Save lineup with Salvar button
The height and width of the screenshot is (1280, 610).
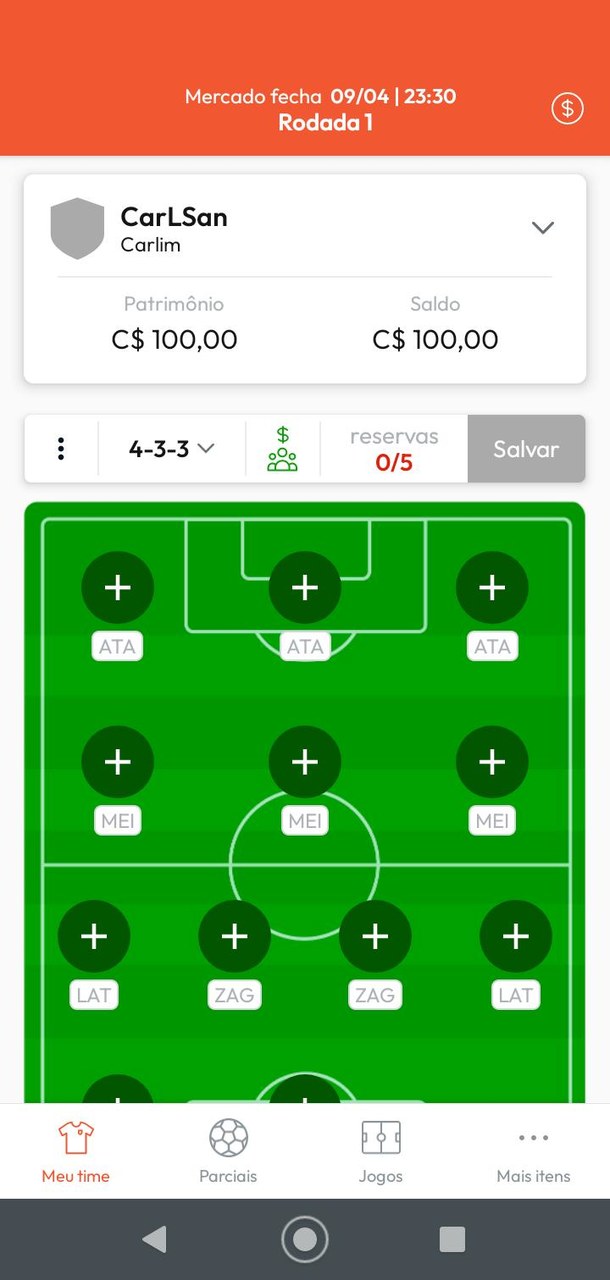(525, 449)
